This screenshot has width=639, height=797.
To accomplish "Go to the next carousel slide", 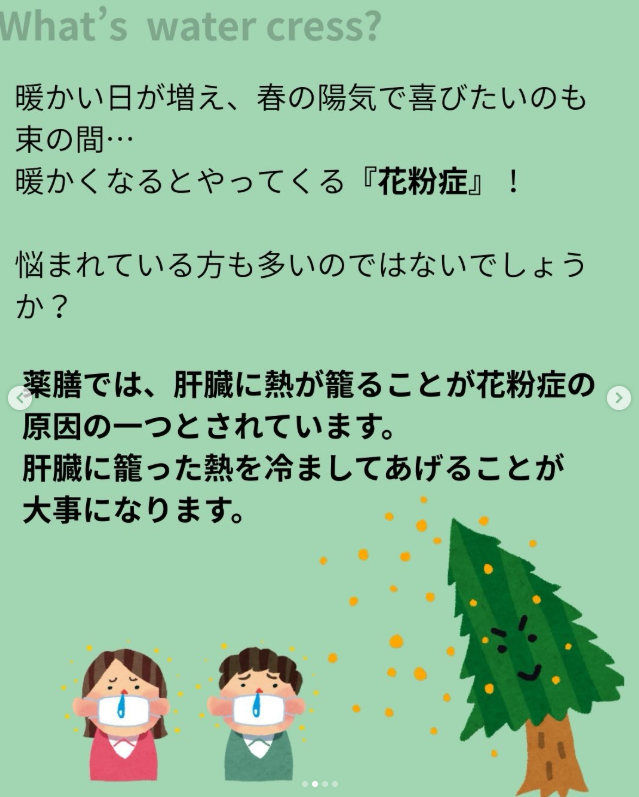I will [619, 398].
